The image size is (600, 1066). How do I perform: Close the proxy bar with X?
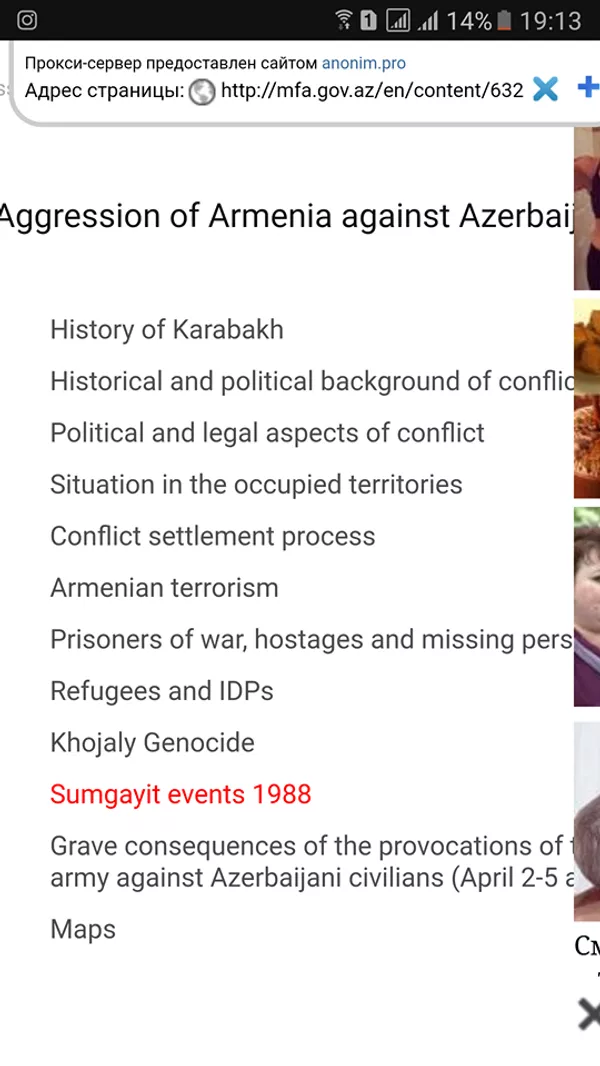coord(545,89)
